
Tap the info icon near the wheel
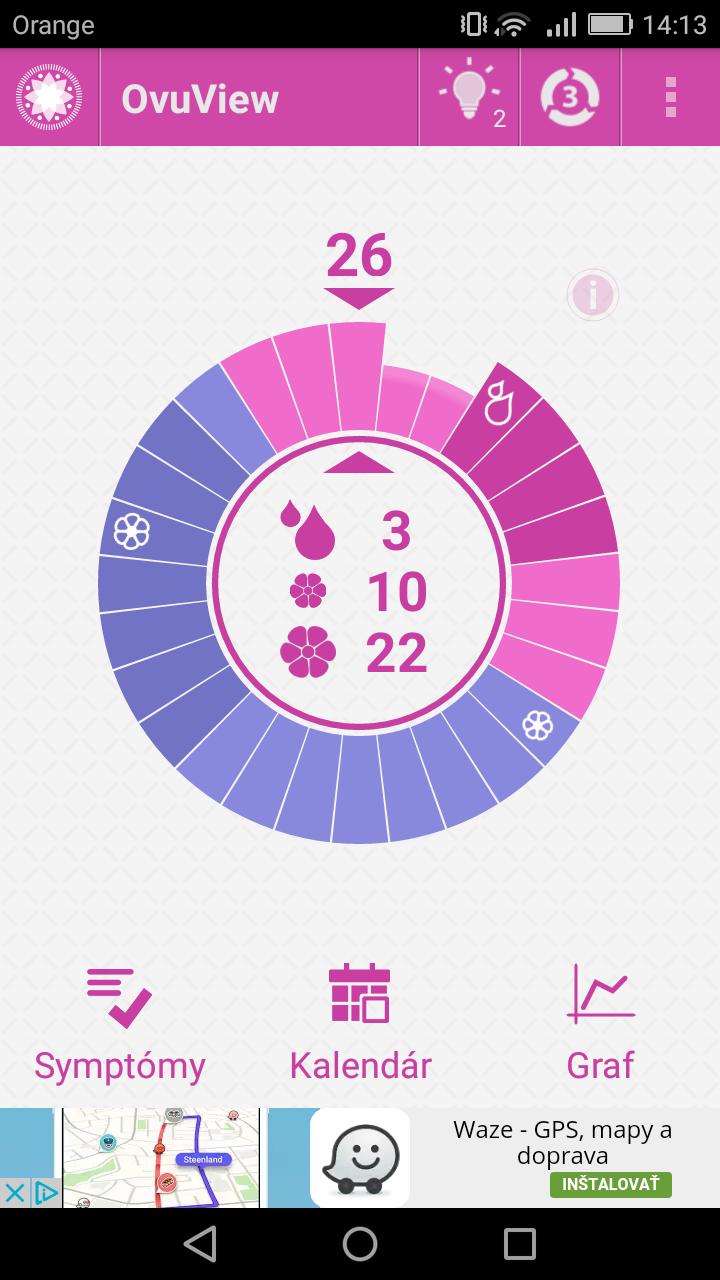click(x=593, y=295)
